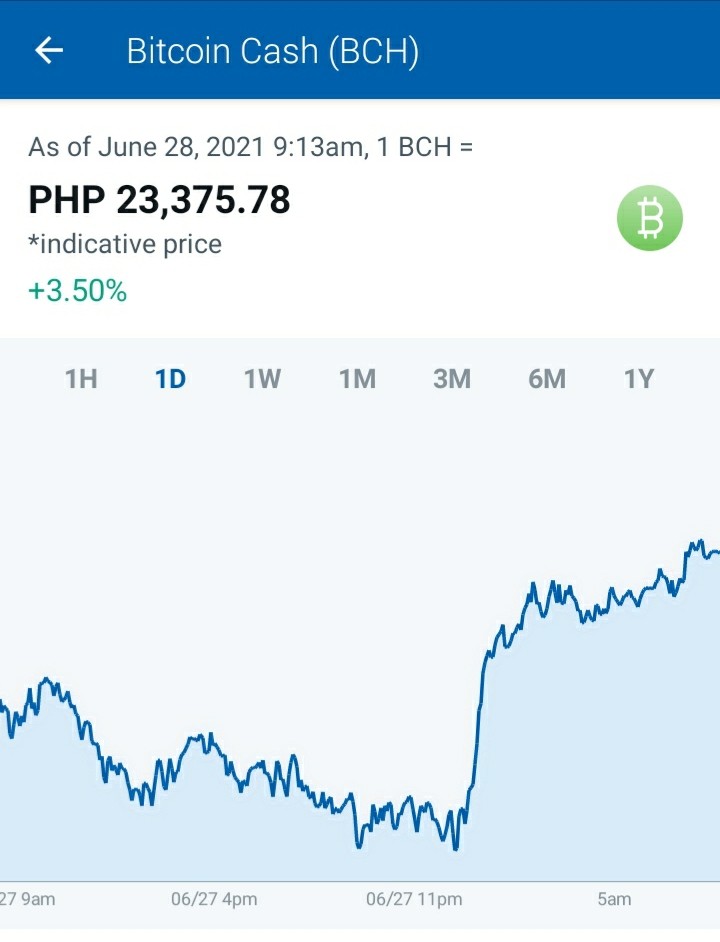
Task: Show the 1W price chart
Action: coord(262,379)
